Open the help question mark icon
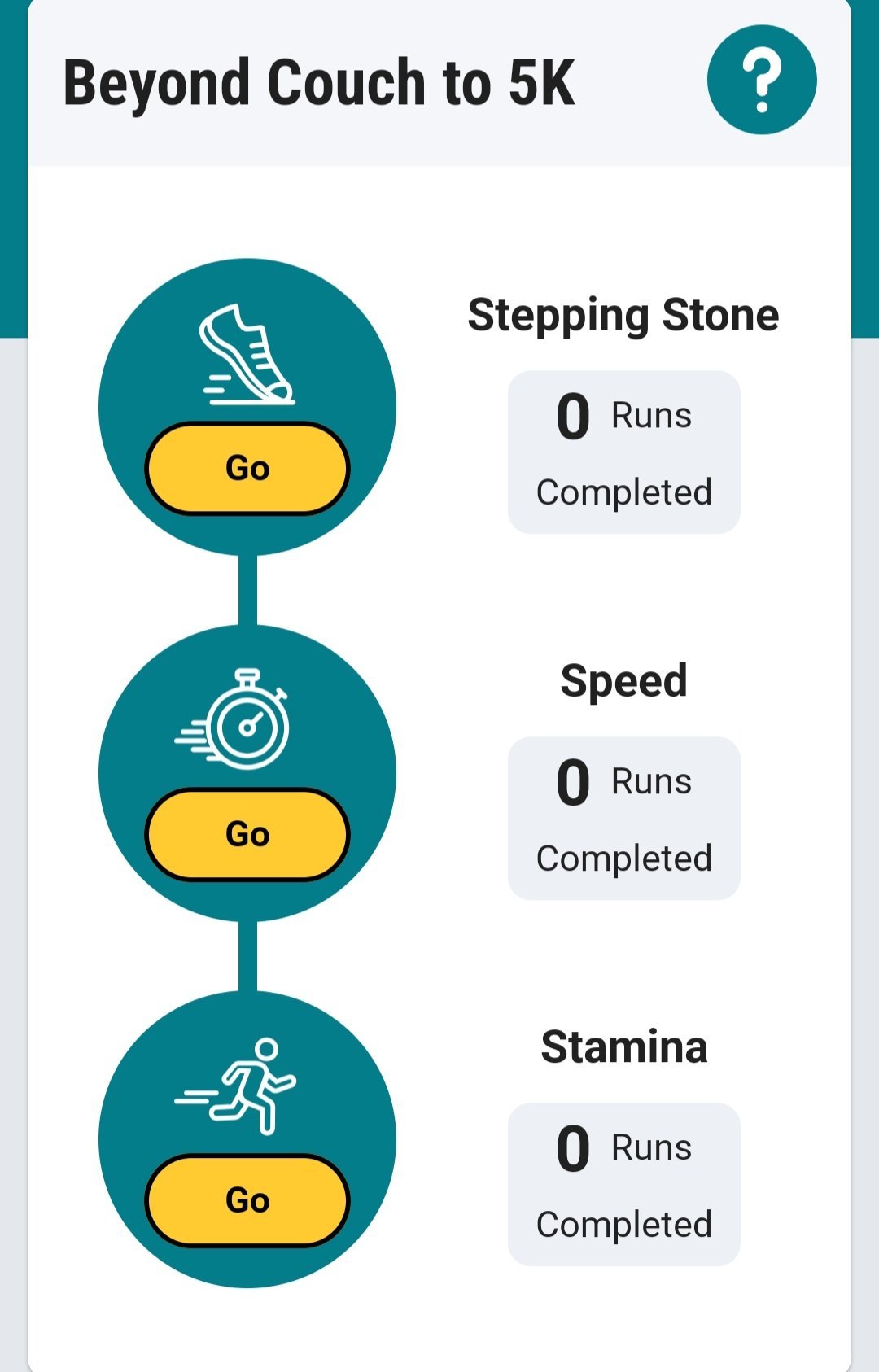 click(761, 80)
